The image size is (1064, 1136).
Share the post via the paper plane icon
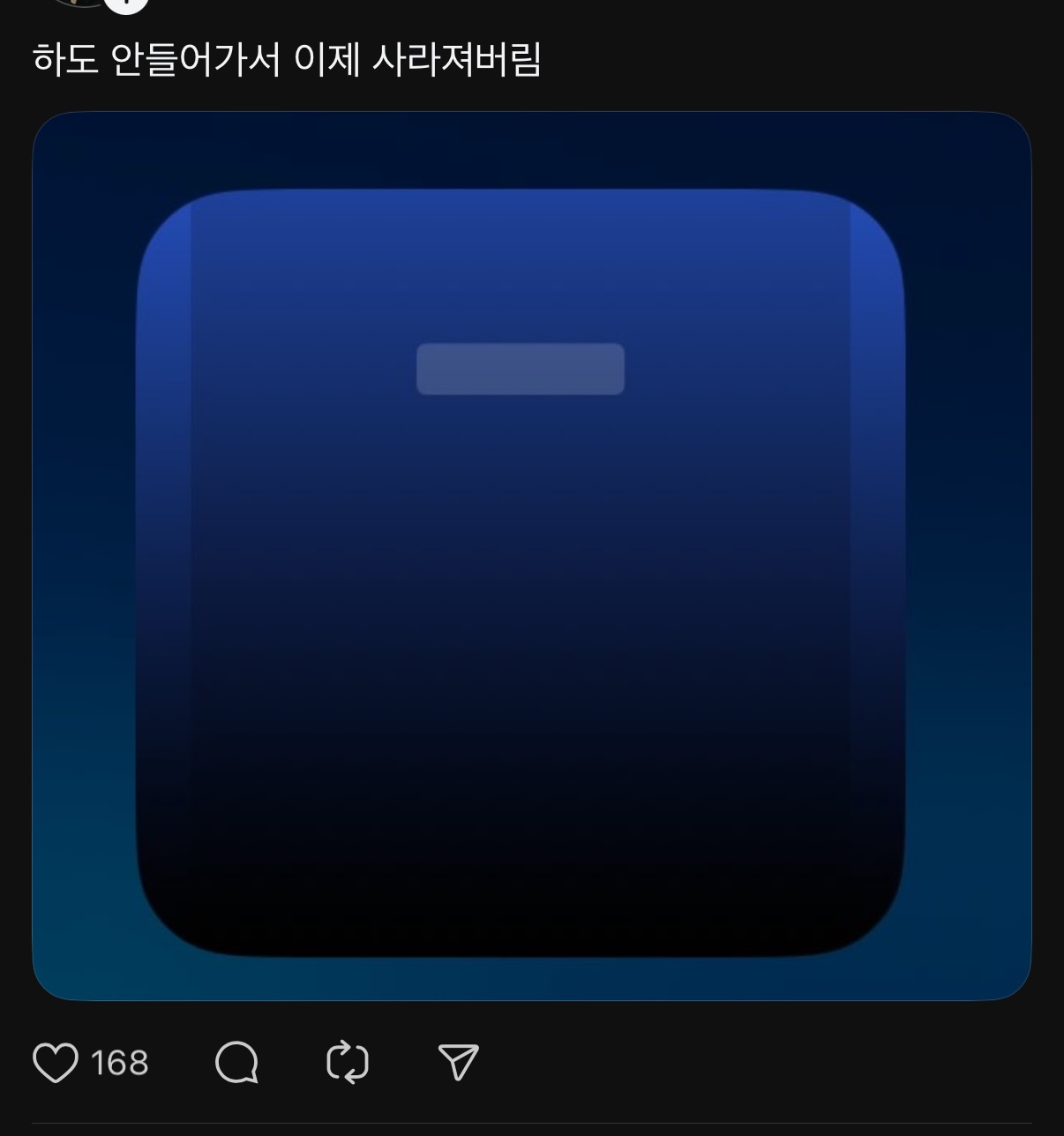(459, 1062)
